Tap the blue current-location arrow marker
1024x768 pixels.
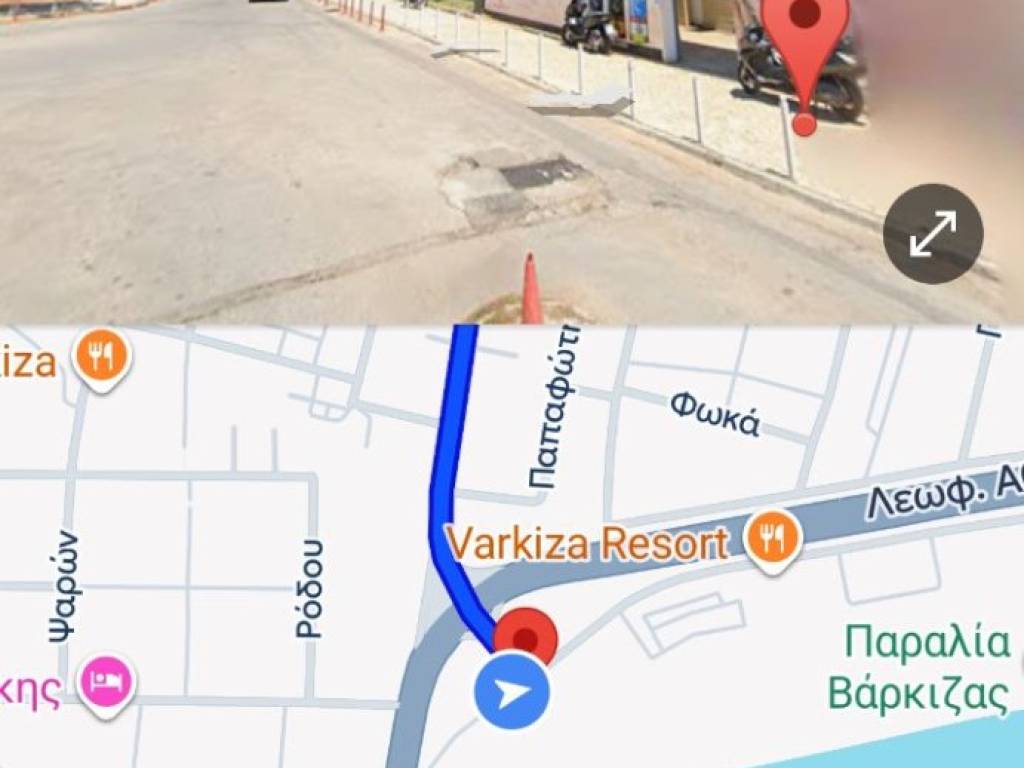512,692
